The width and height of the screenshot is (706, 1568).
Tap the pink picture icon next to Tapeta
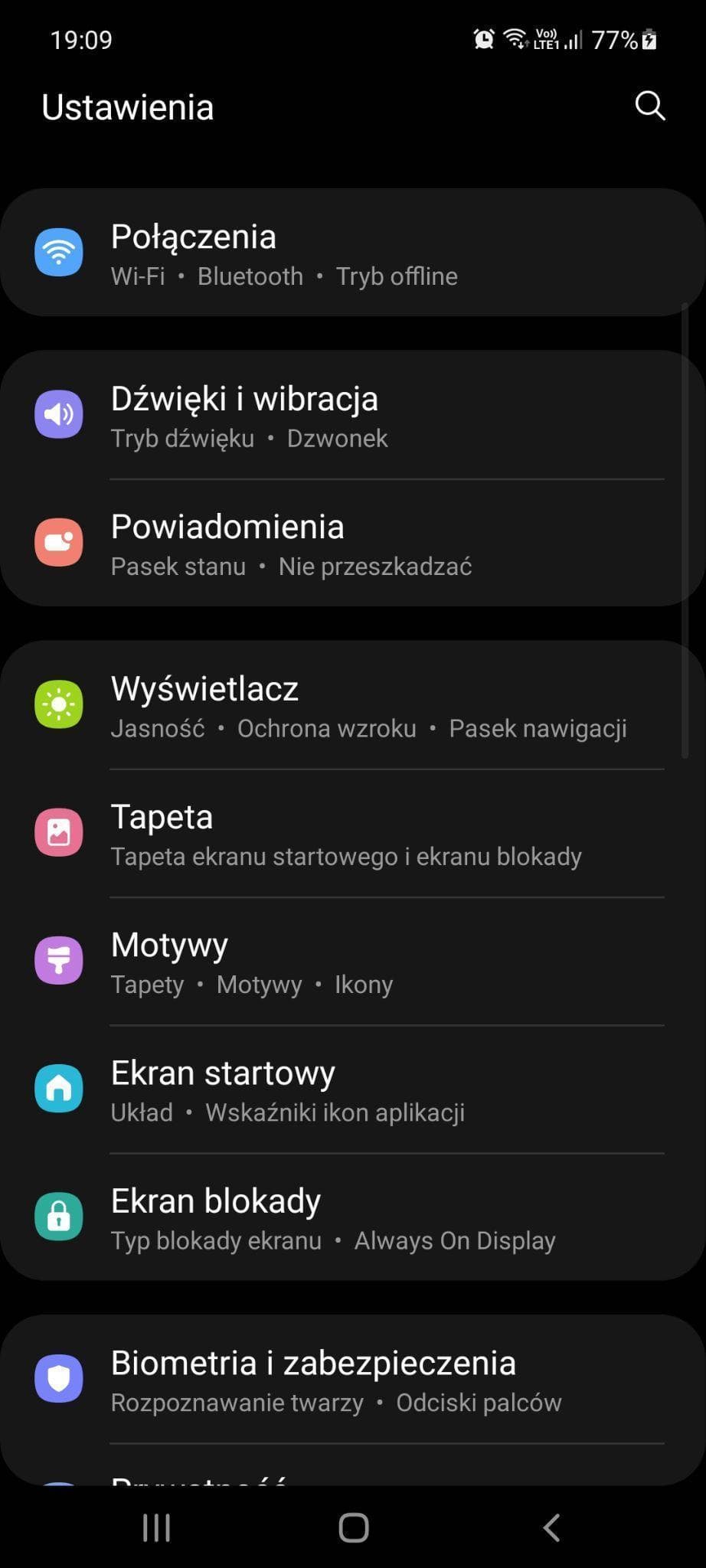point(59,832)
